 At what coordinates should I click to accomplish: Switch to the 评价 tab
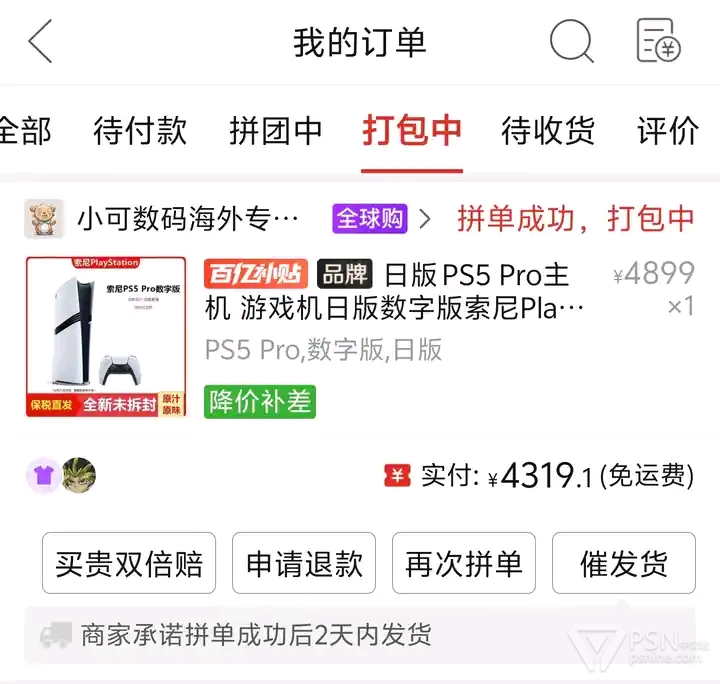pyautogui.click(x=668, y=130)
